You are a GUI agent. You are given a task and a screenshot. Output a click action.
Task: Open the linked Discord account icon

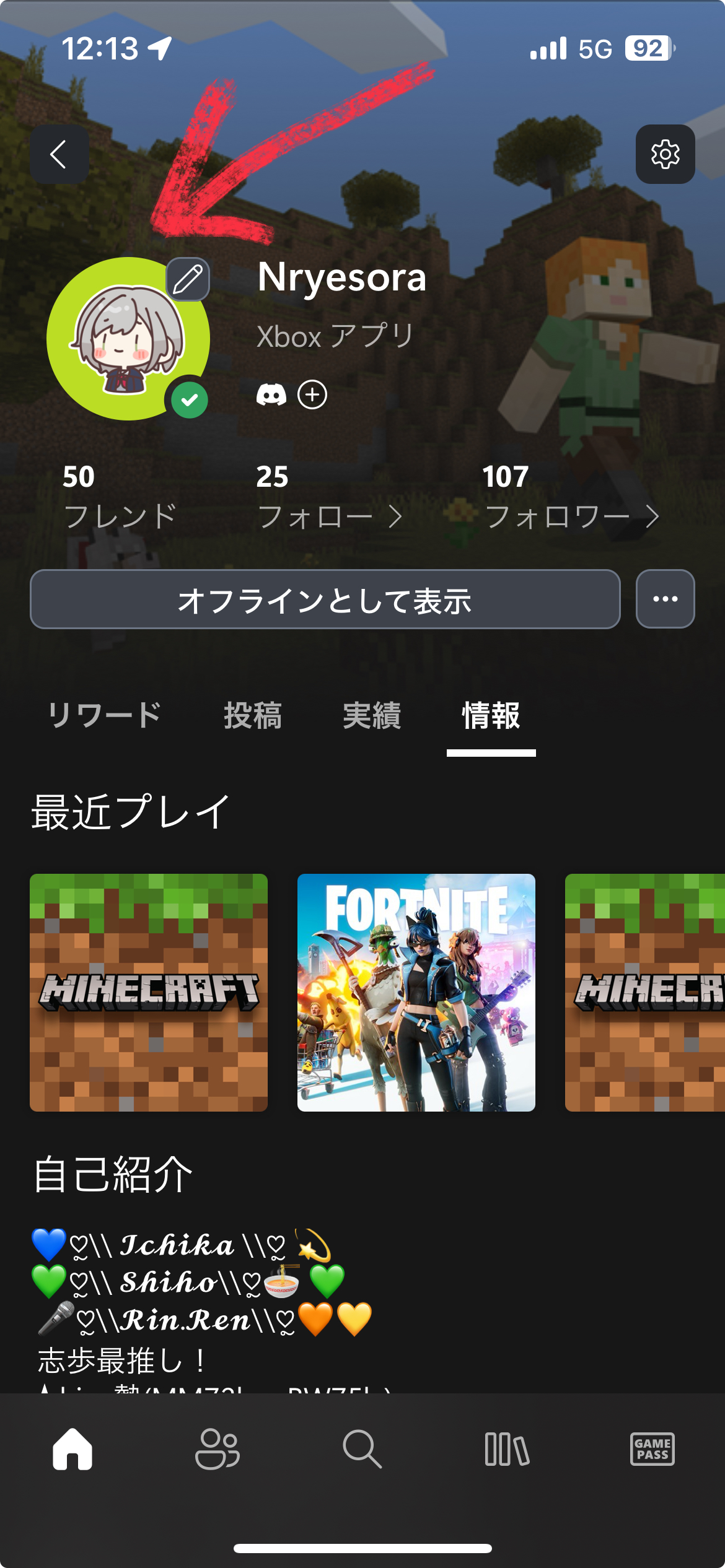[x=271, y=394]
